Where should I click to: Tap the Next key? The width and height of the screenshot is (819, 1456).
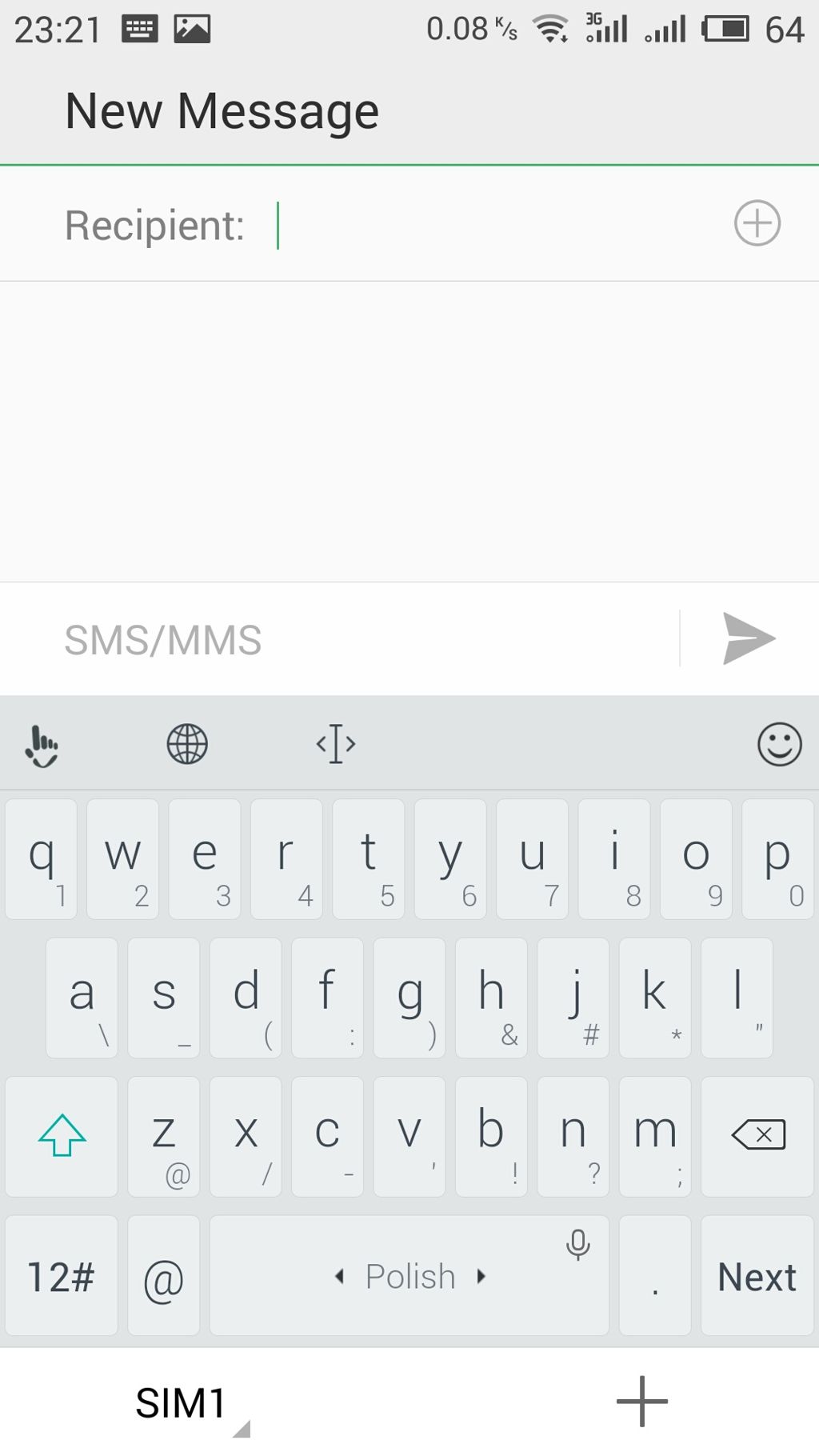[757, 1276]
